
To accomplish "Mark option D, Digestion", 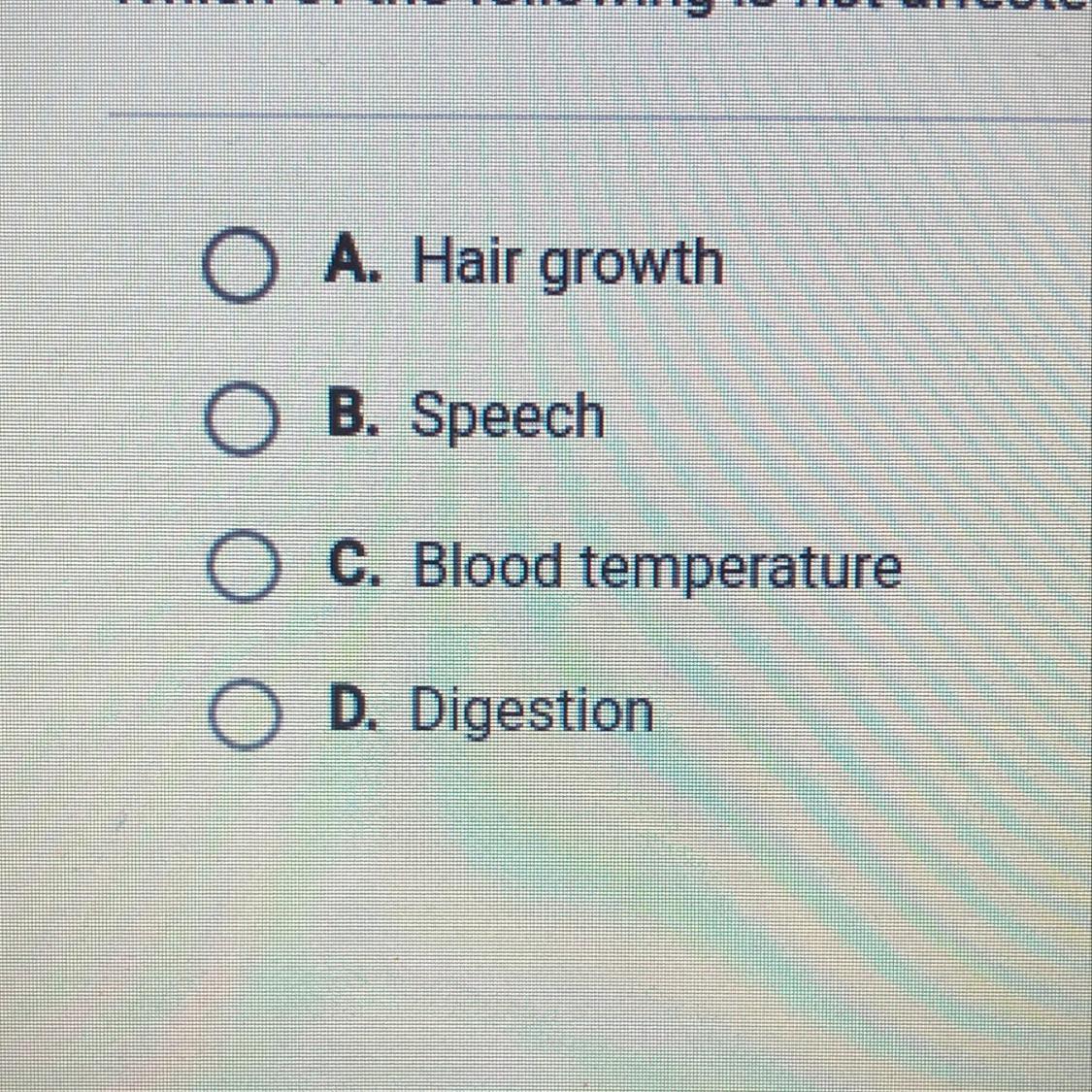I will point(241,714).
